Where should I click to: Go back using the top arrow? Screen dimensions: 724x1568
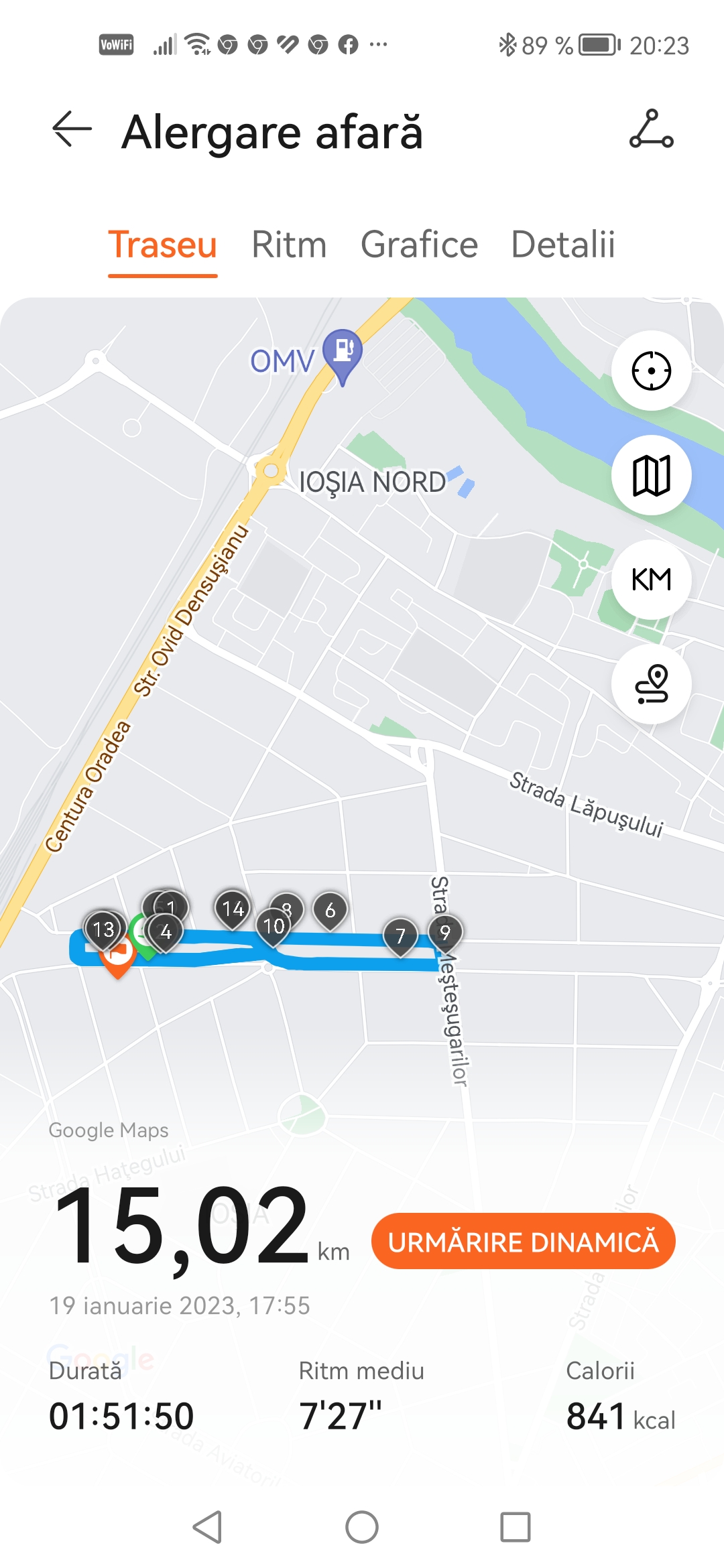72,129
